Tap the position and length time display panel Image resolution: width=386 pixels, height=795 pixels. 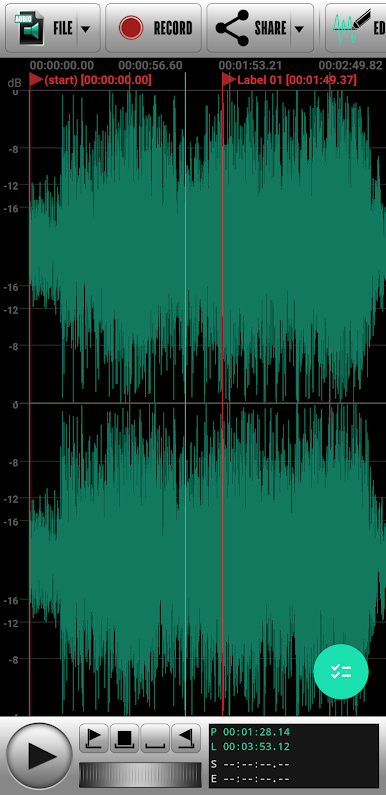[294, 755]
